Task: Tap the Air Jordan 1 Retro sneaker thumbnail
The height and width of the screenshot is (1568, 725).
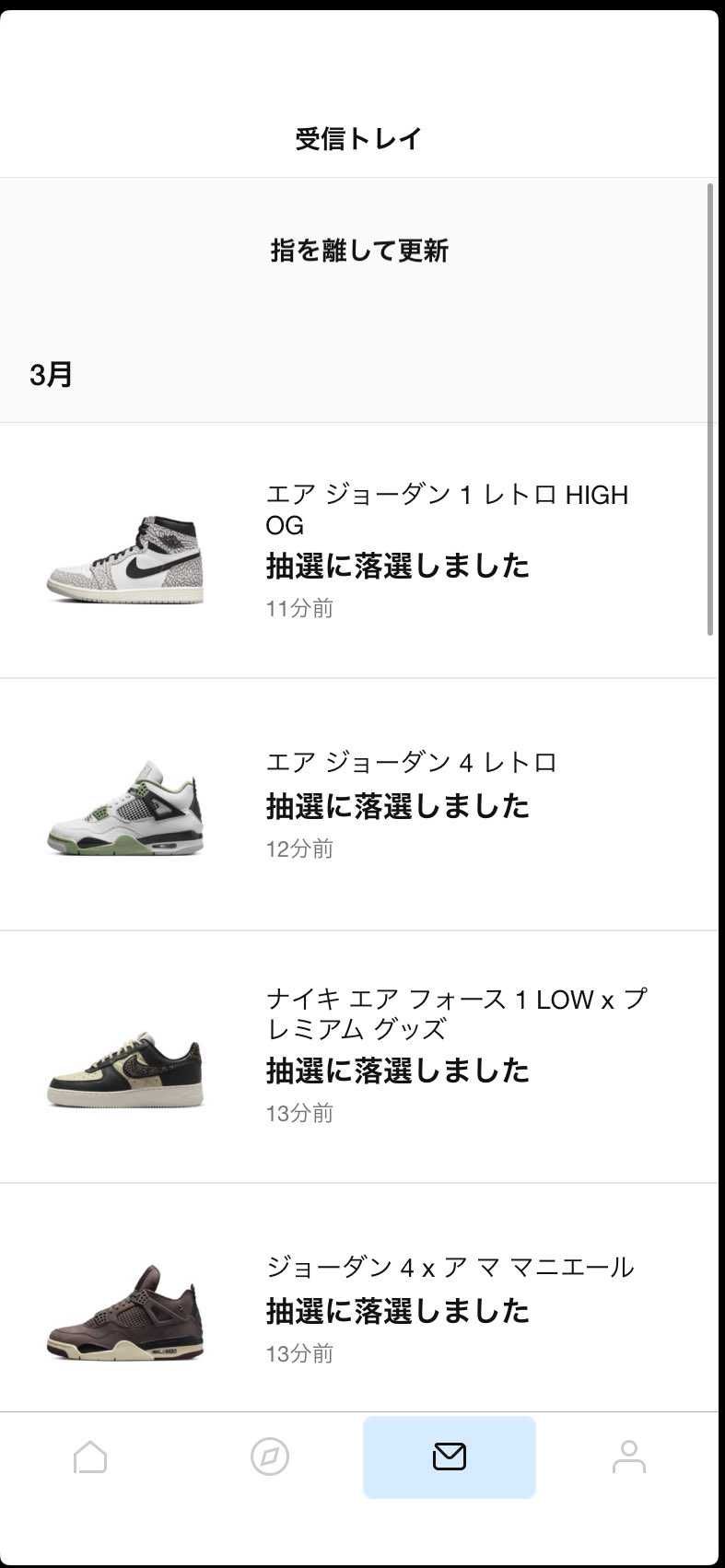Action: point(124,553)
